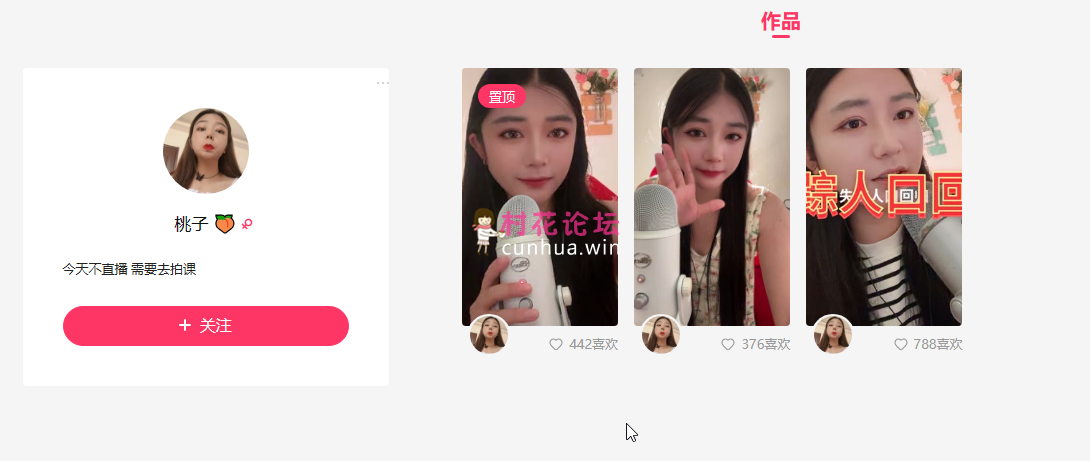View 桃子's large profile avatar
1090x461 pixels.
click(205, 150)
